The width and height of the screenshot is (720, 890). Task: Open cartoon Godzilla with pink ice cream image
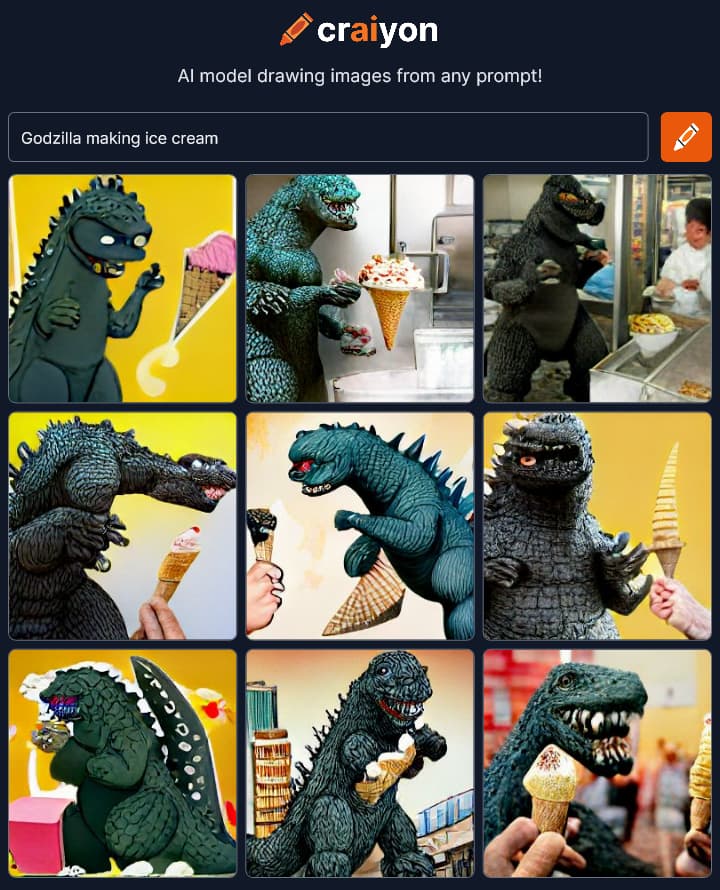pos(122,289)
